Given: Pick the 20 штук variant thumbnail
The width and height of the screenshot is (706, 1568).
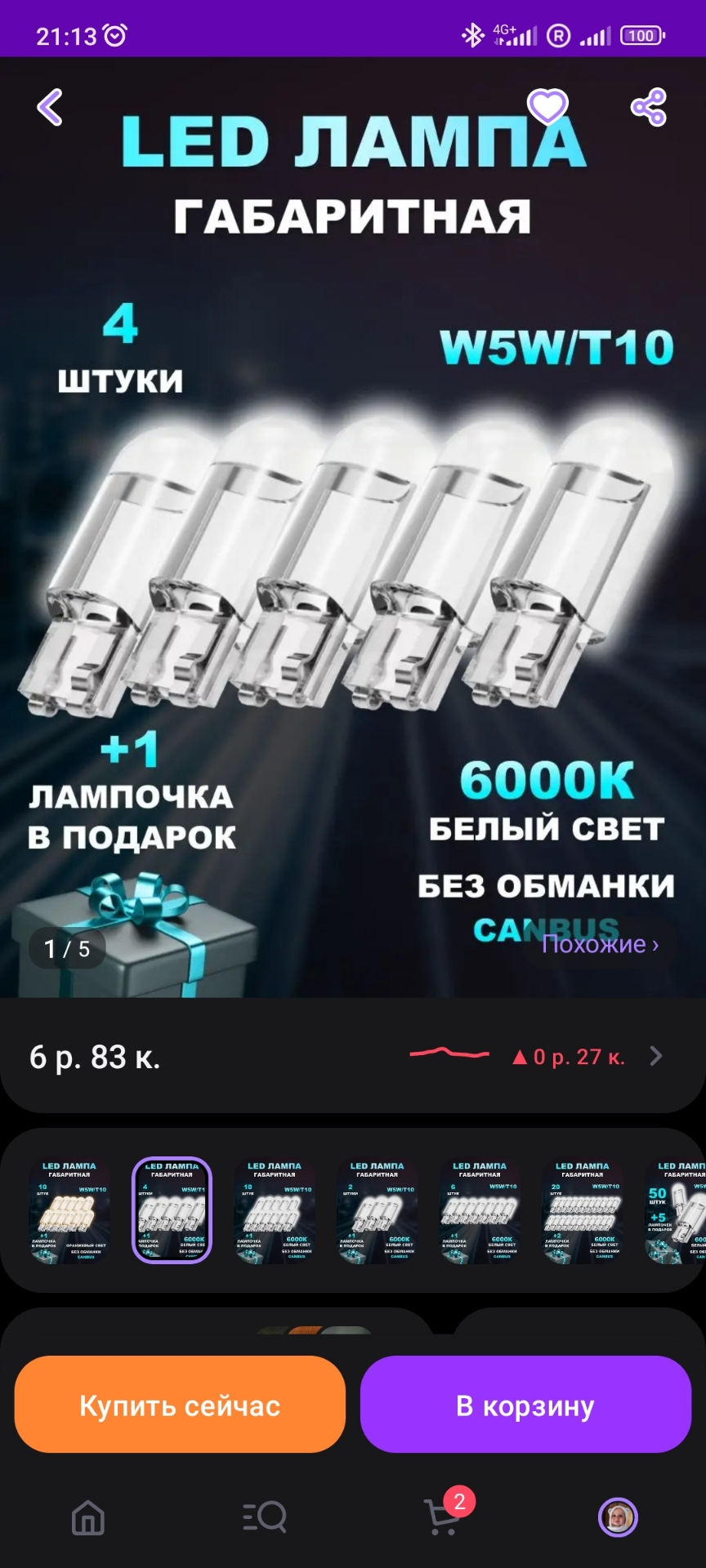Looking at the screenshot, I should tap(583, 1210).
